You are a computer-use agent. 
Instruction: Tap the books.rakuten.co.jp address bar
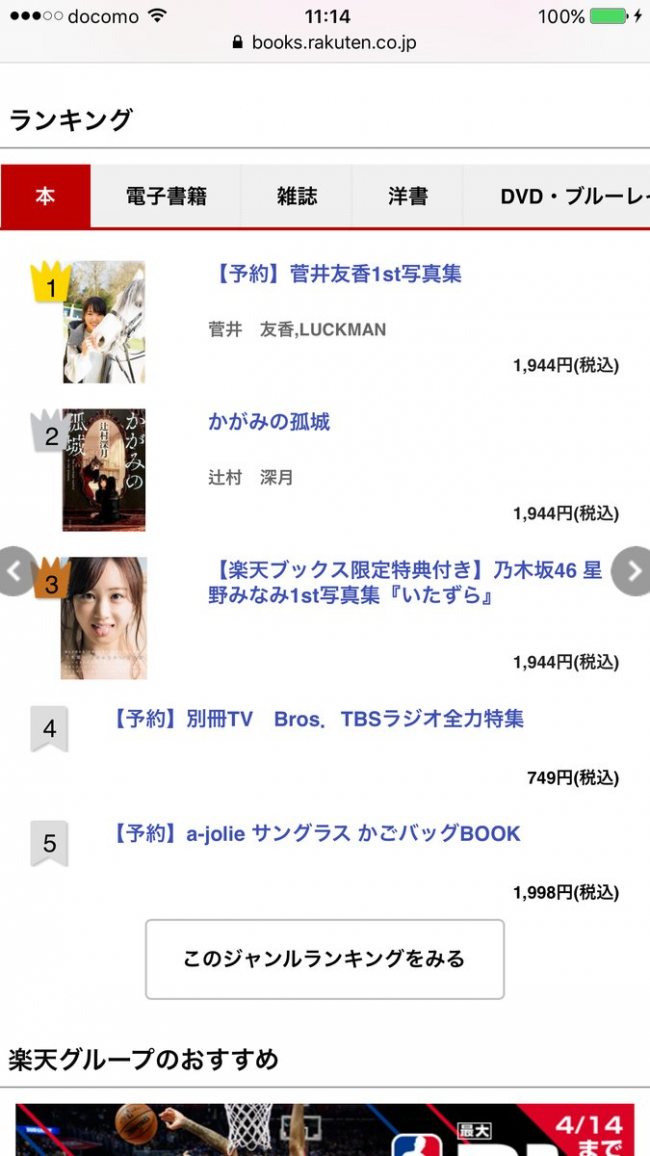[x=325, y=42]
